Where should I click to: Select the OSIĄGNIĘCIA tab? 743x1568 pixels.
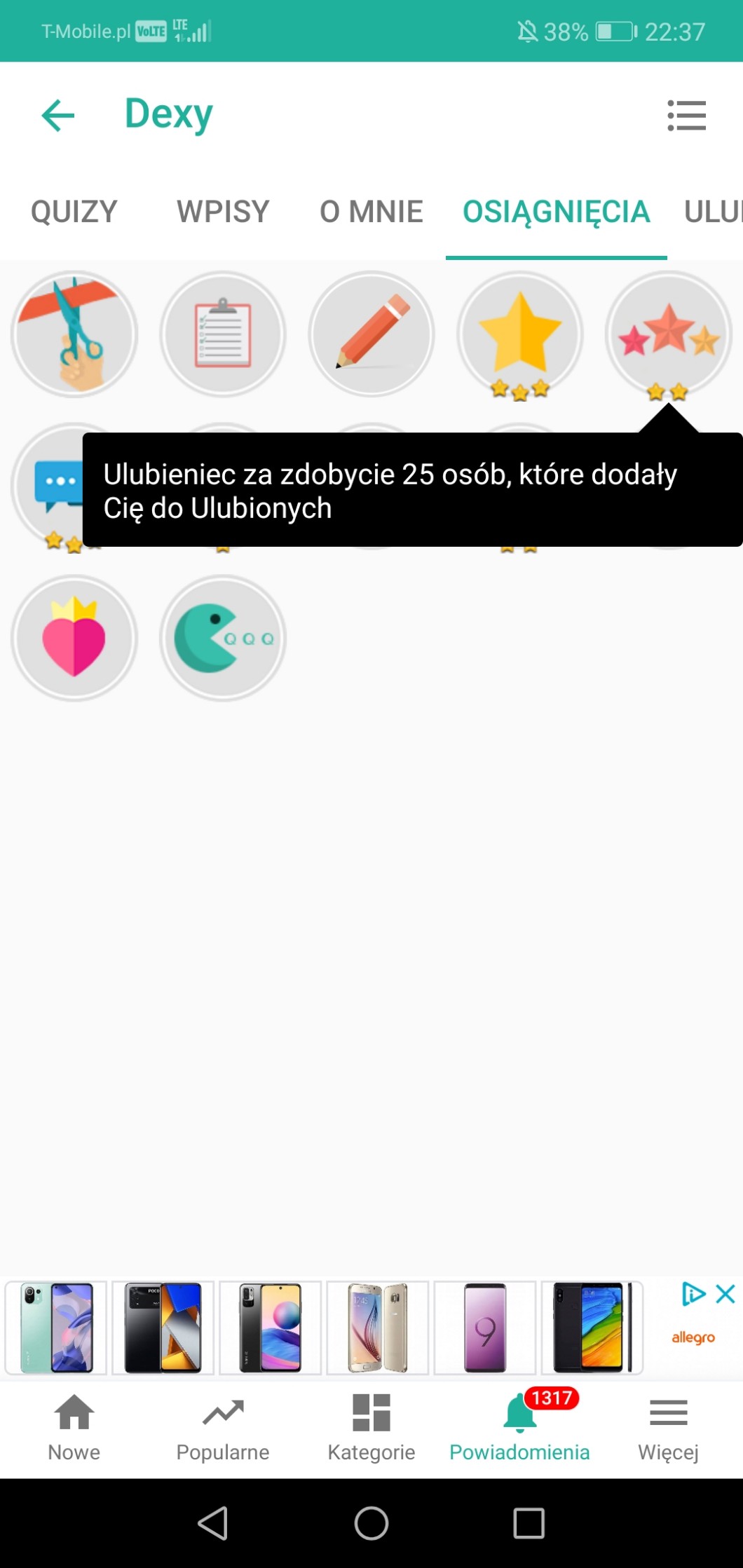(x=556, y=212)
